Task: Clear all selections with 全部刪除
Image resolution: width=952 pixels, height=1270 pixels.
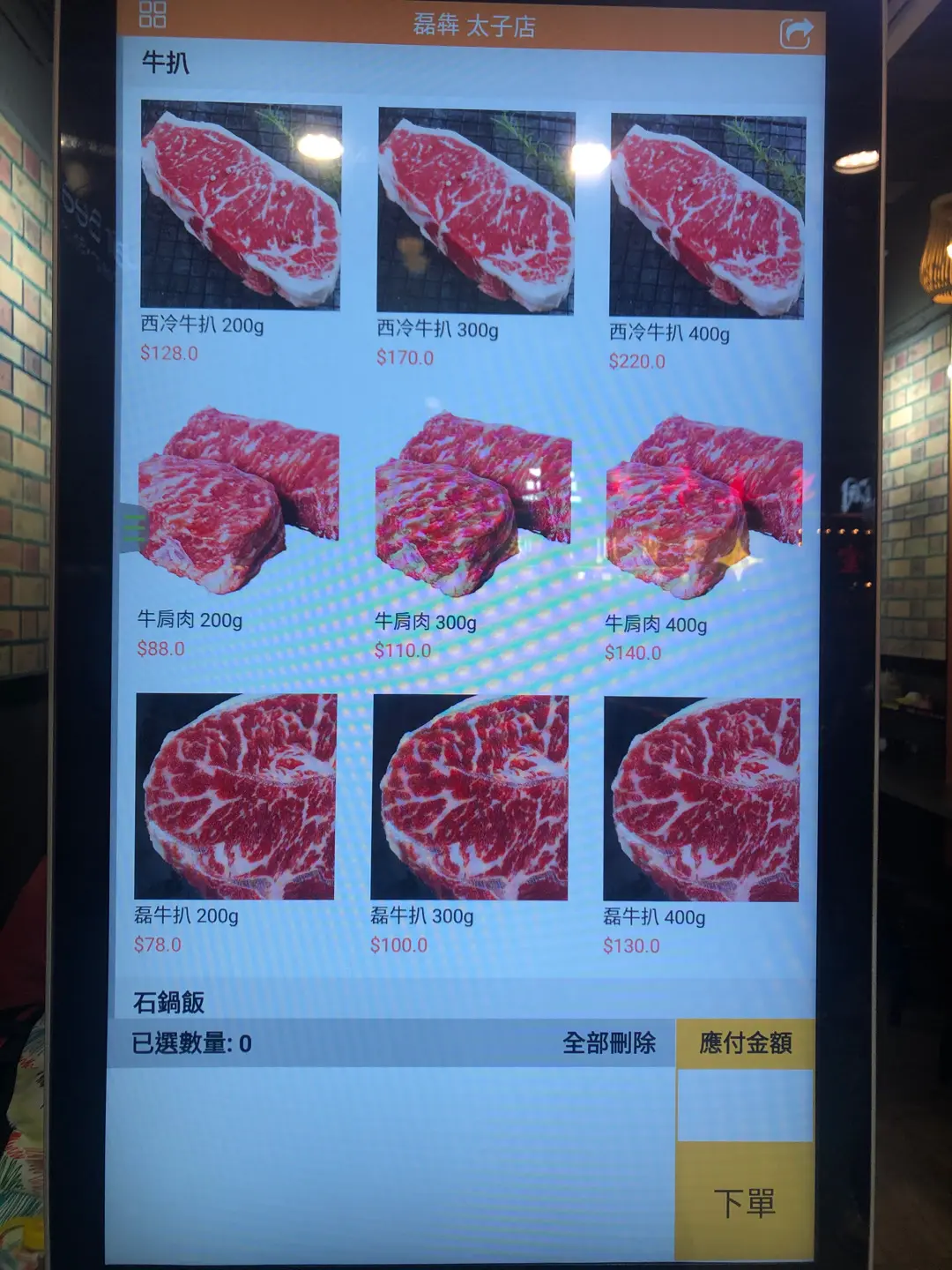Action: coord(609,1043)
